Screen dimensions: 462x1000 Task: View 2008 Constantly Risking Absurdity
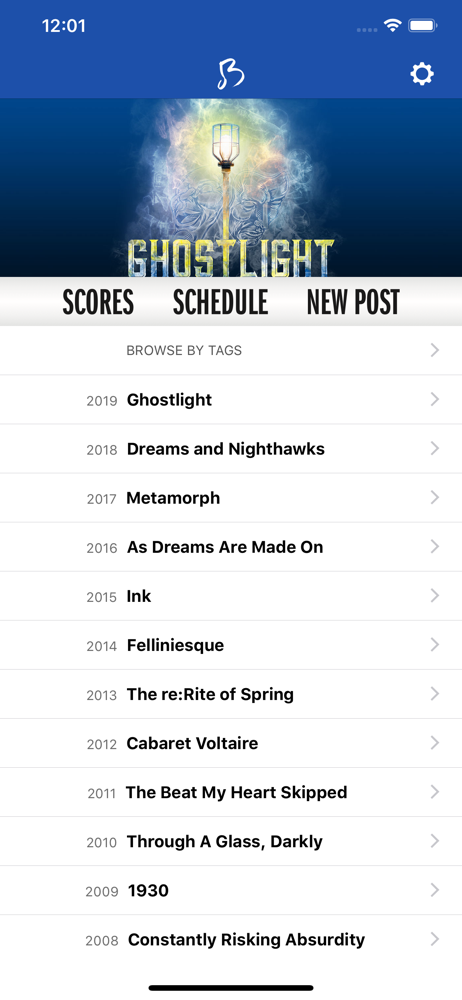[231, 940]
